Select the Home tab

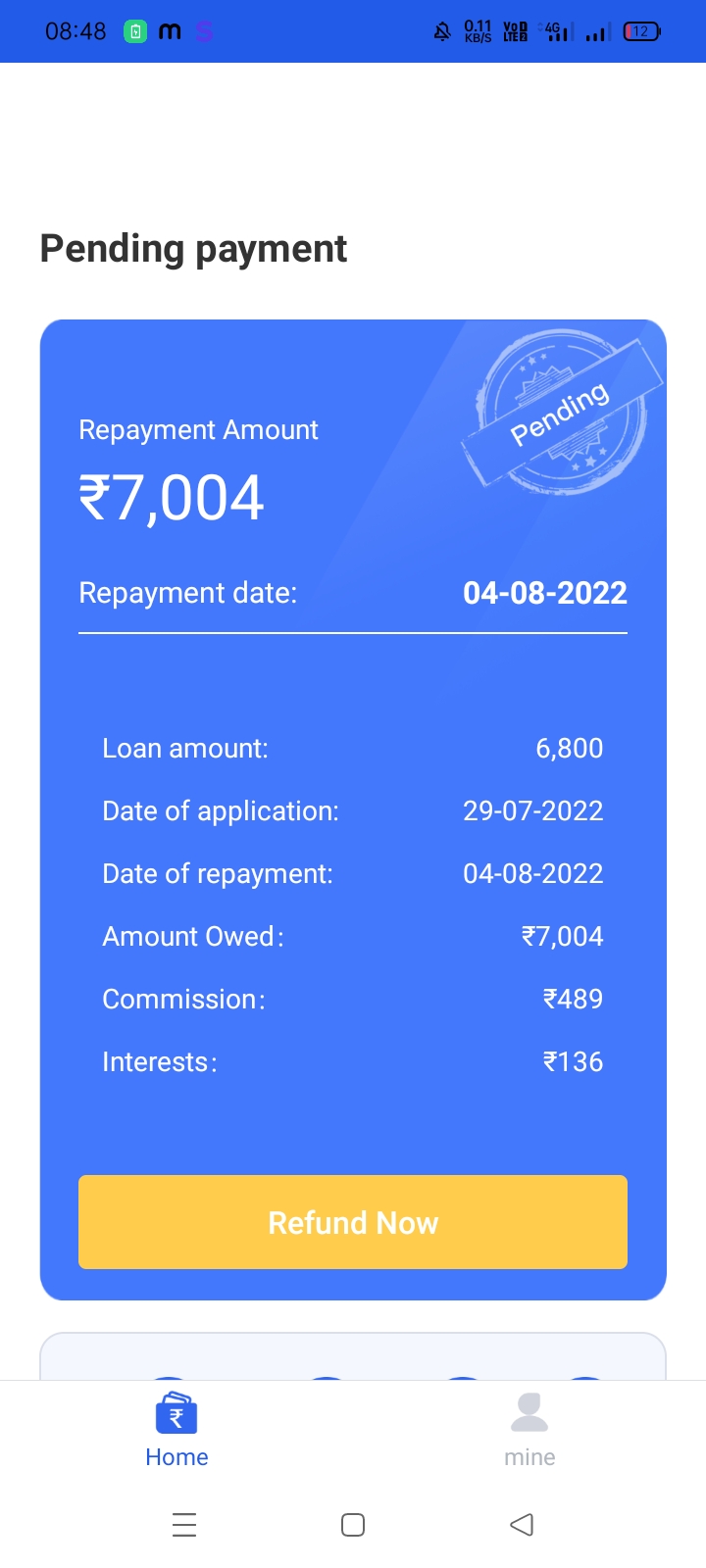[176, 1430]
